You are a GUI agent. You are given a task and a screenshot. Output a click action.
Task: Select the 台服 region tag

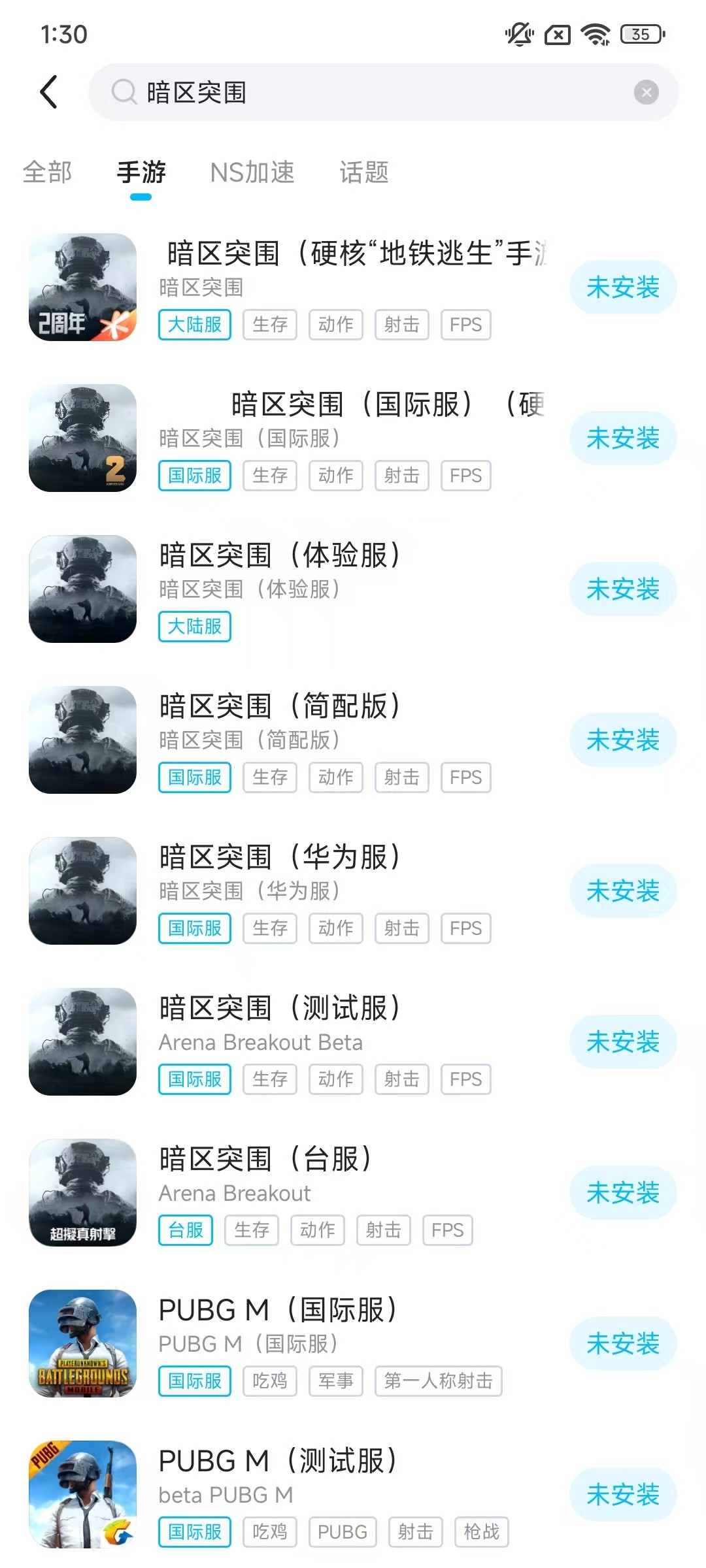click(185, 1230)
